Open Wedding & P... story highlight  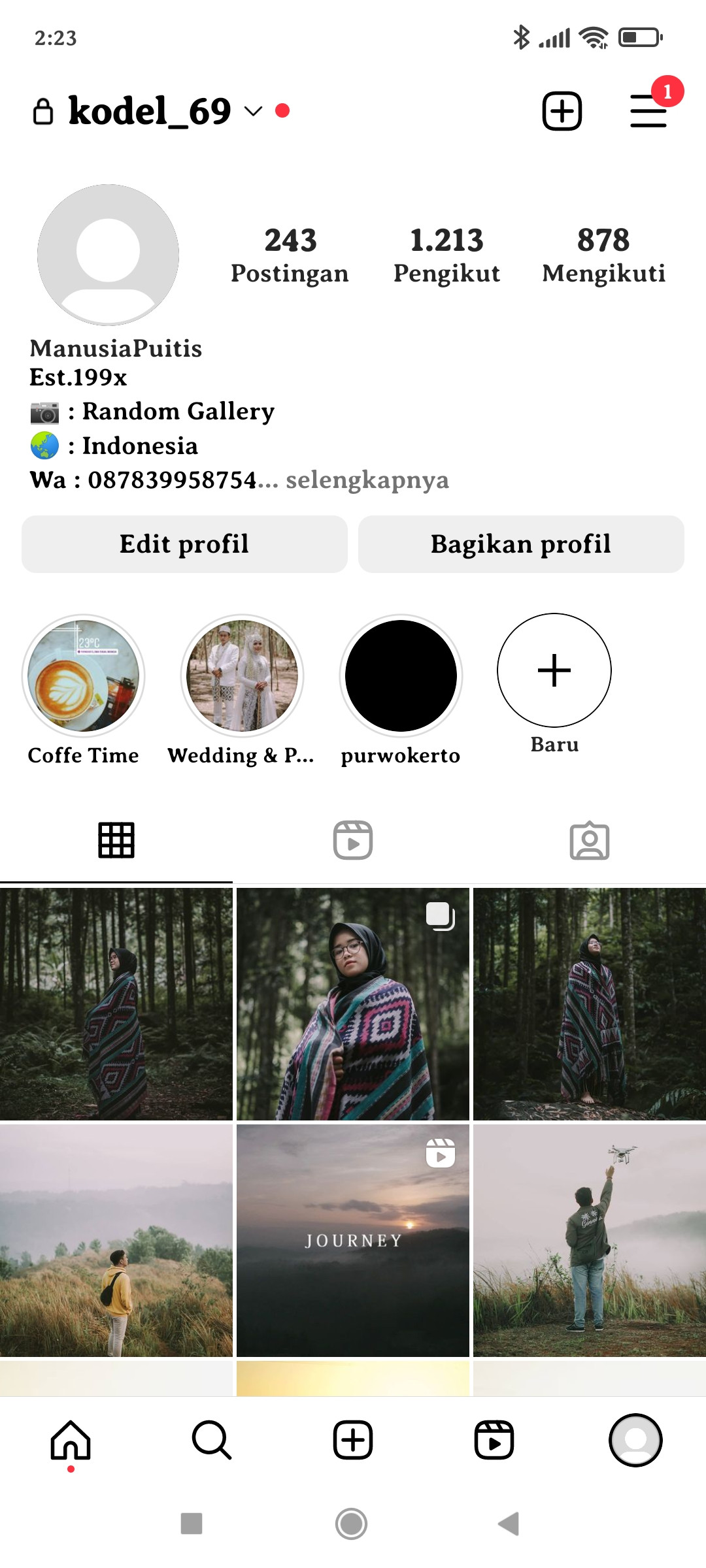point(242,676)
